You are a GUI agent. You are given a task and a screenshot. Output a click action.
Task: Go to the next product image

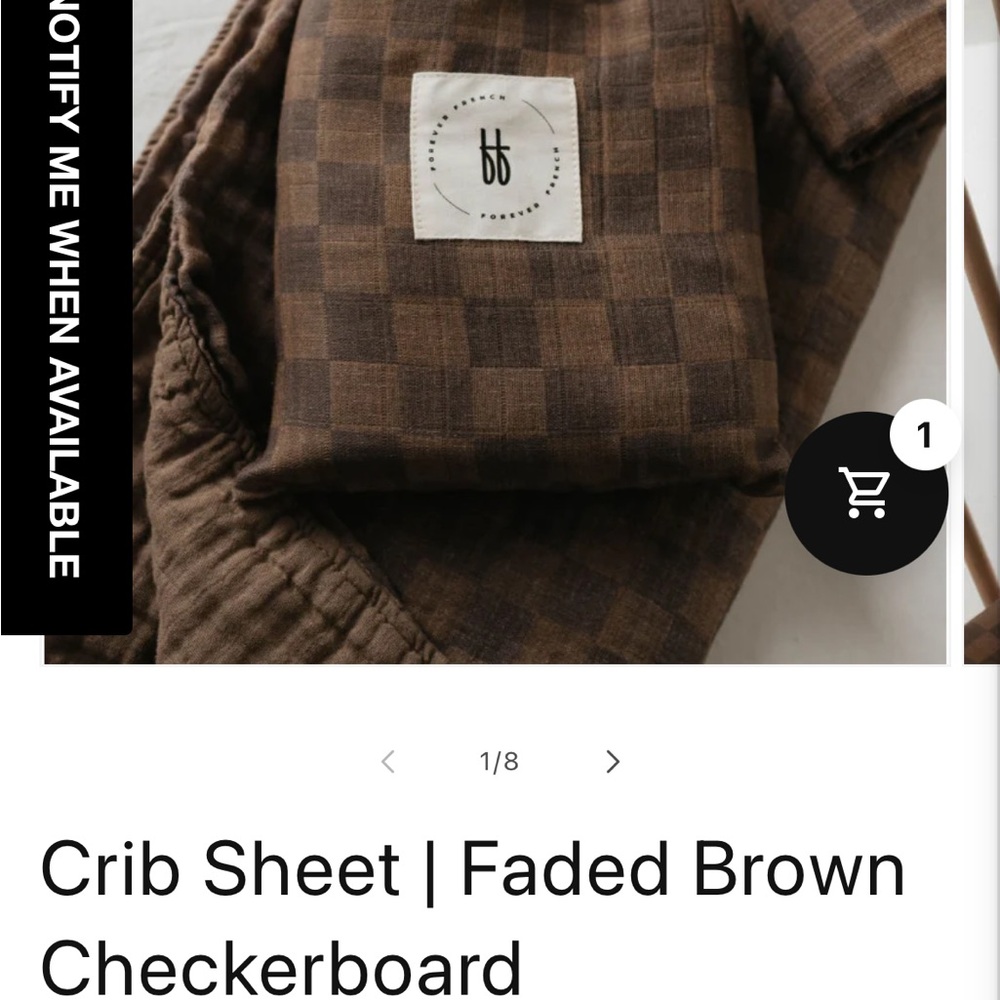(x=613, y=762)
